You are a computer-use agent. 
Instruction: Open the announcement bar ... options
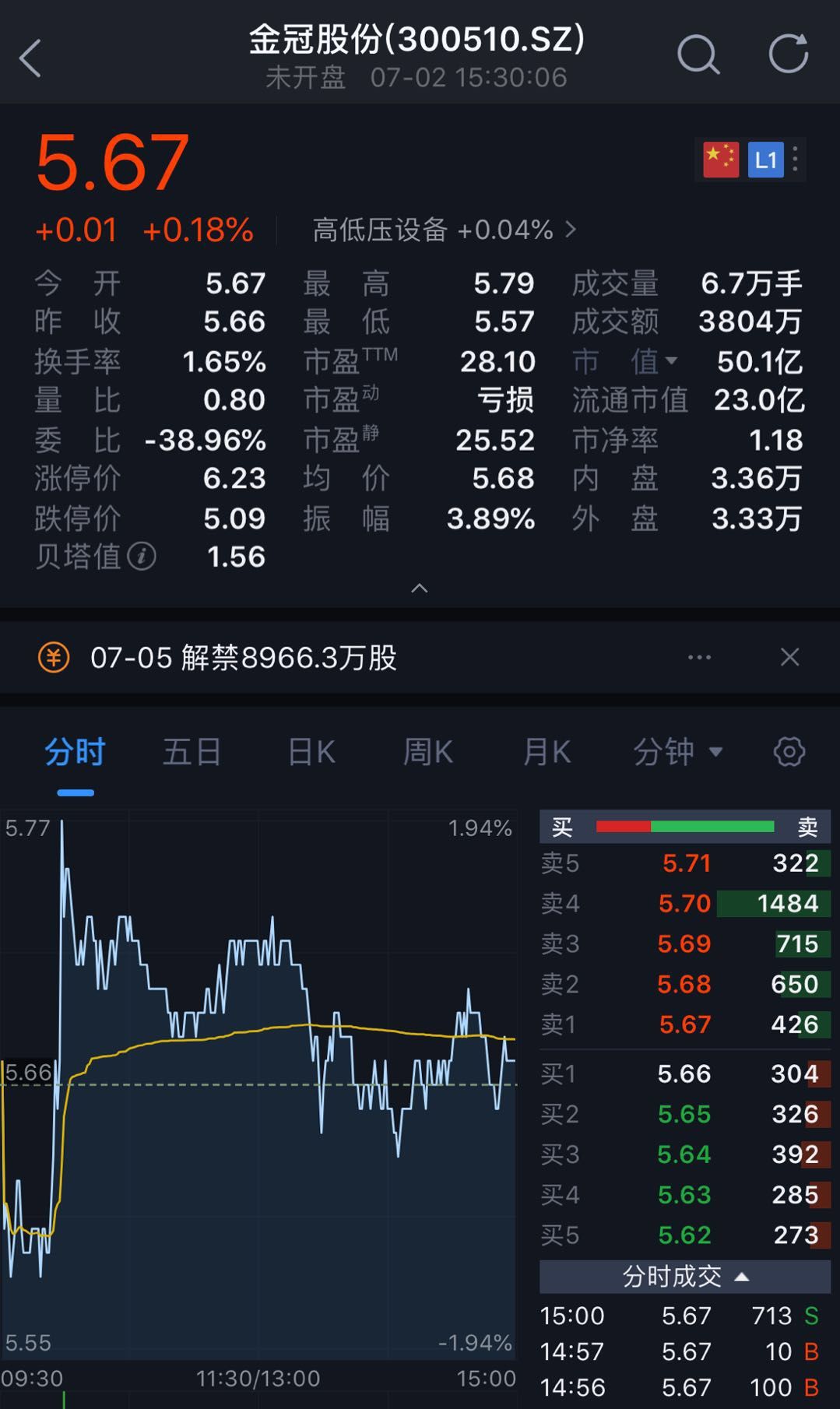pyautogui.click(x=698, y=657)
